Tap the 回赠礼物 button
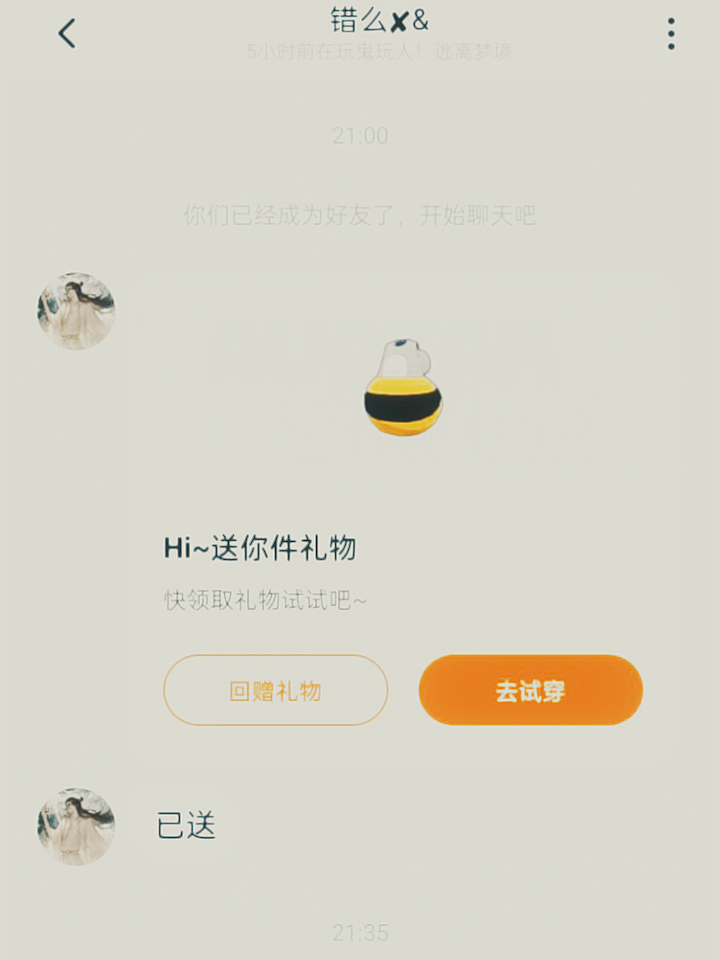720x960 pixels. (x=275, y=690)
